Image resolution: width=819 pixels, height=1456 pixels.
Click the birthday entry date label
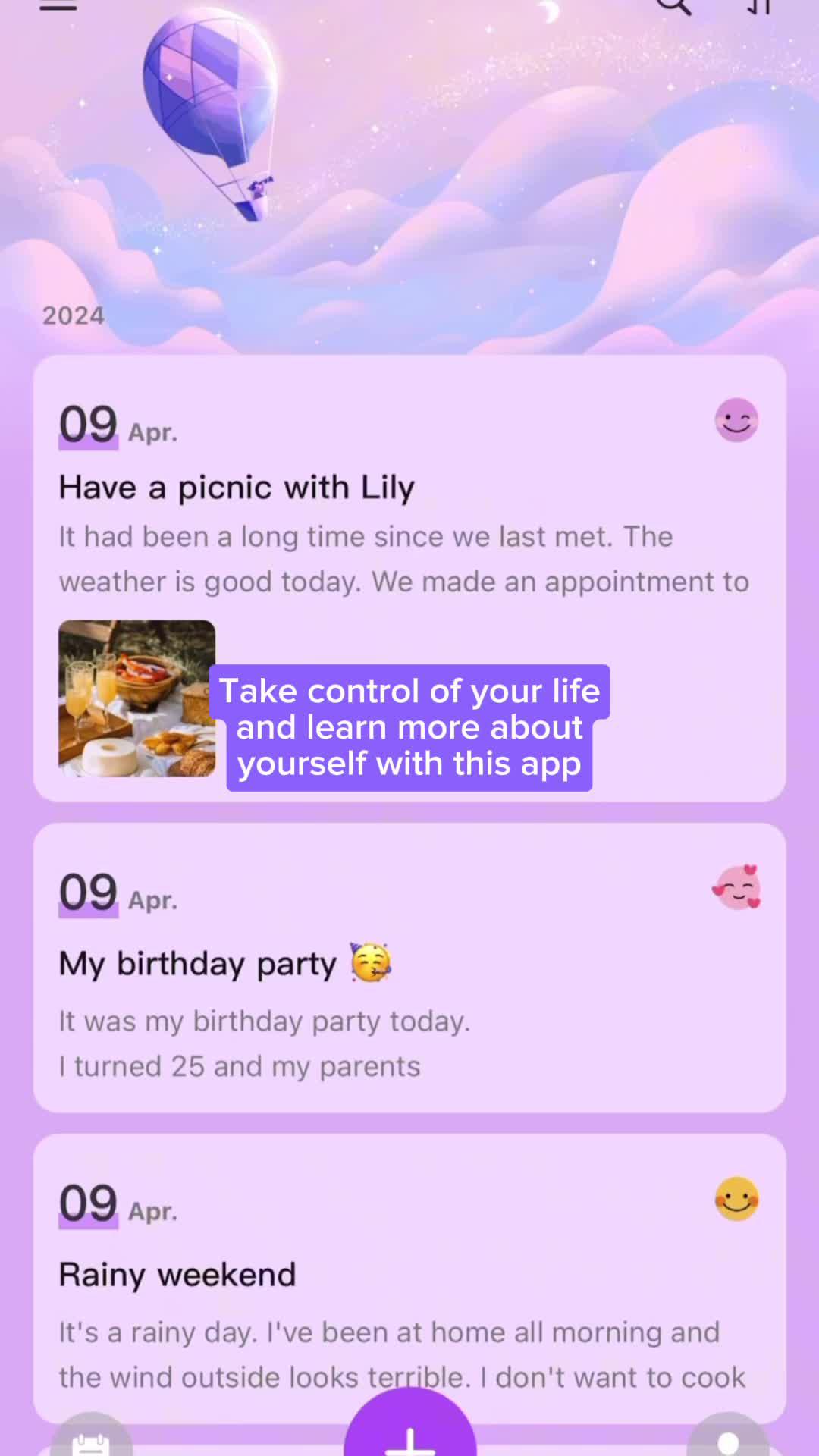(x=118, y=895)
